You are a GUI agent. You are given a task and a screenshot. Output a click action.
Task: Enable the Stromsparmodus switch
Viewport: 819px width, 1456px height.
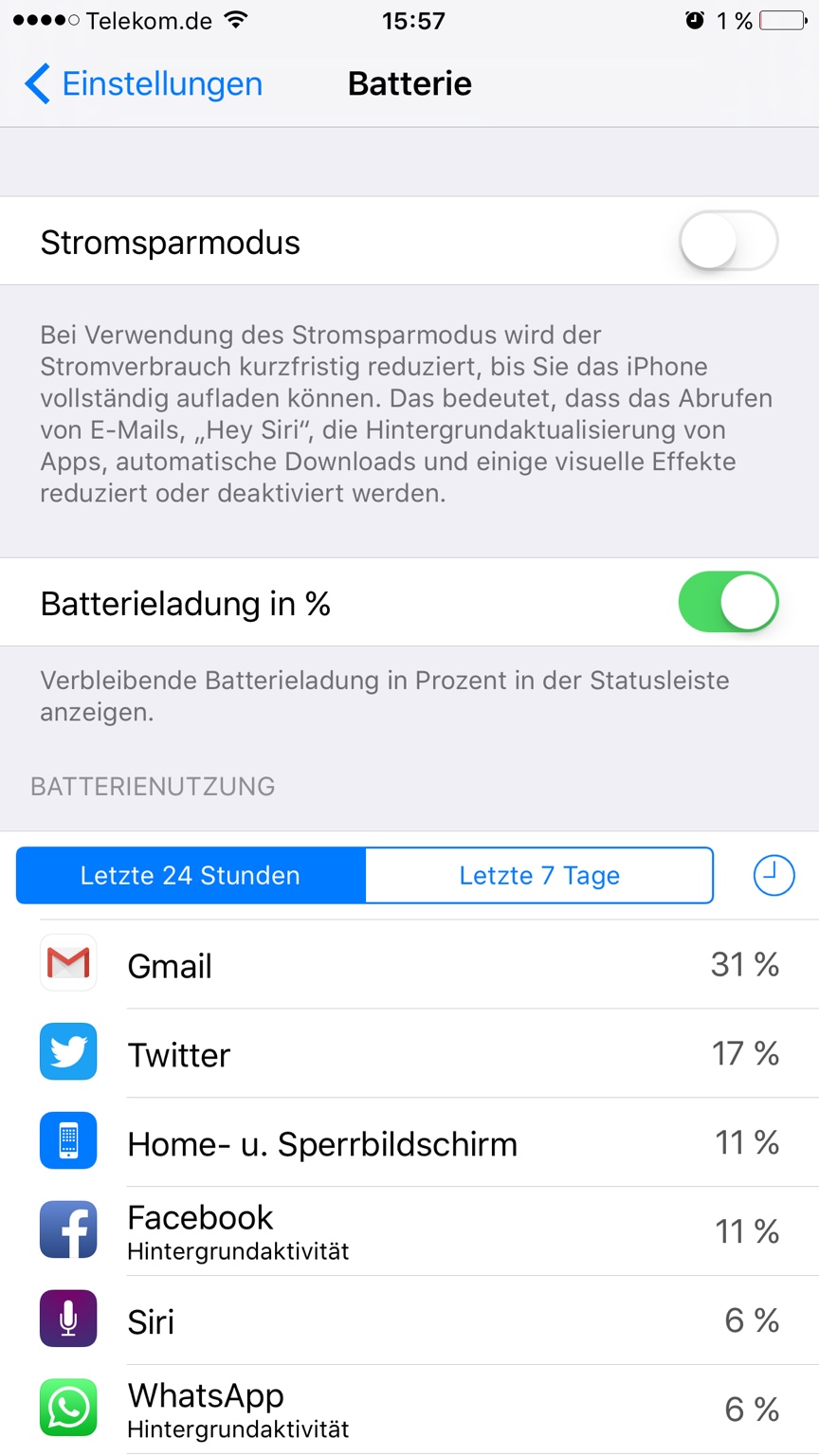(728, 241)
